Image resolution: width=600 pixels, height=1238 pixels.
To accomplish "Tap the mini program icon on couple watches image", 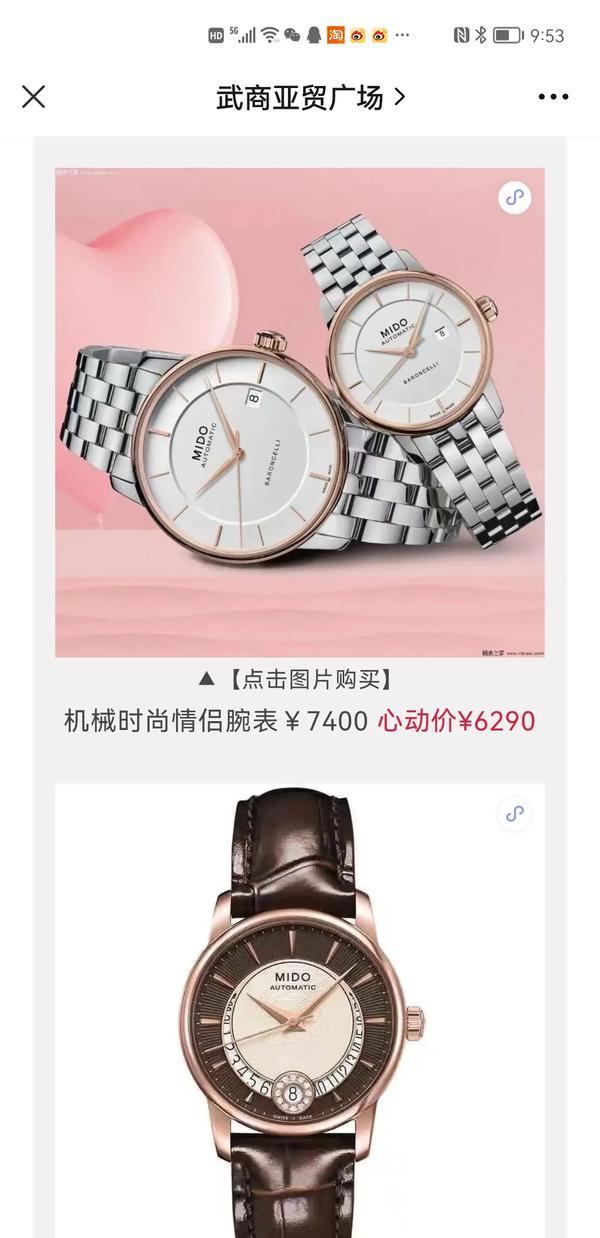I will (x=515, y=198).
